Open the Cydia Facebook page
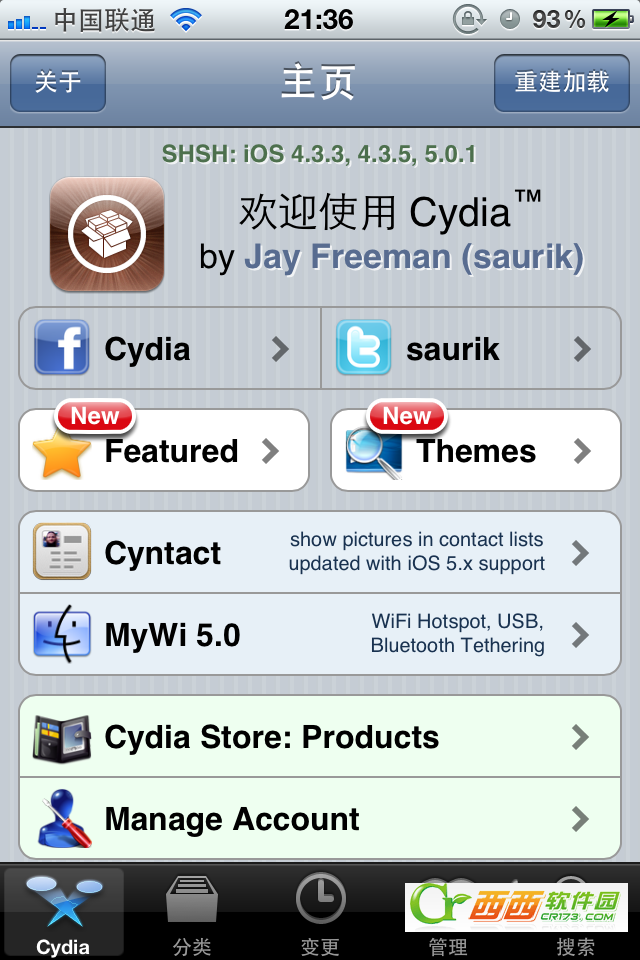The image size is (640, 960). (170, 348)
